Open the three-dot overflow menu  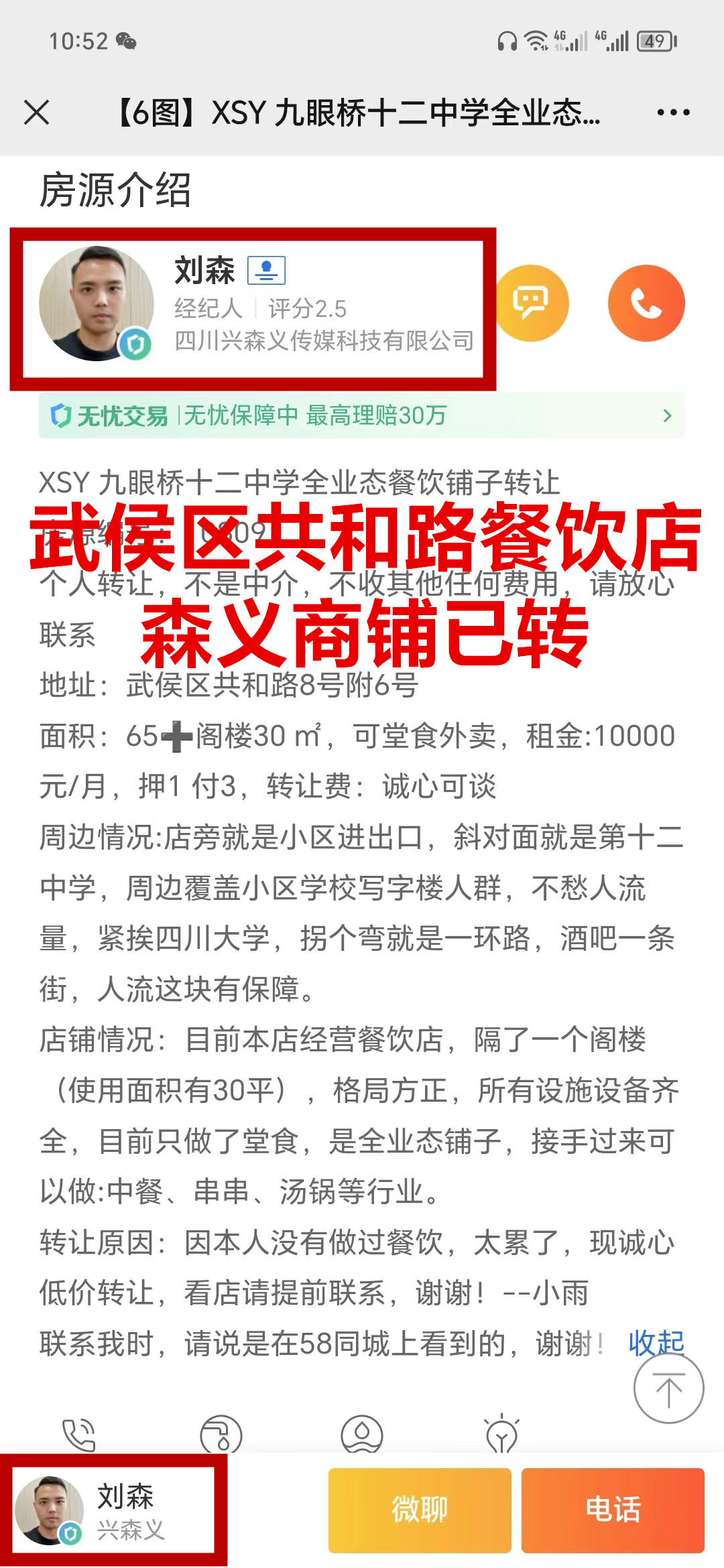pyautogui.click(x=673, y=112)
